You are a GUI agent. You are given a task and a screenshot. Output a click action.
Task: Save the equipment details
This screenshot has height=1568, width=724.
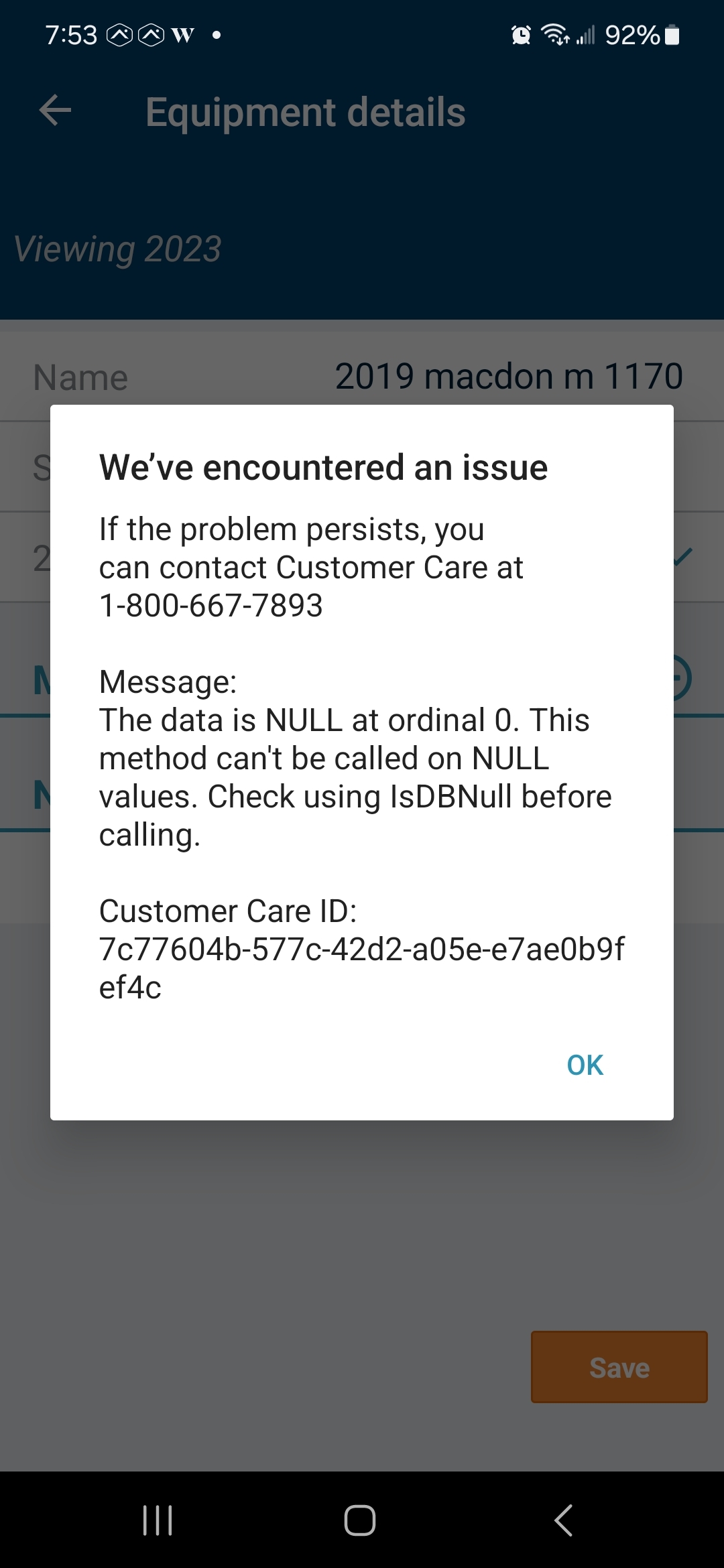coord(619,1367)
